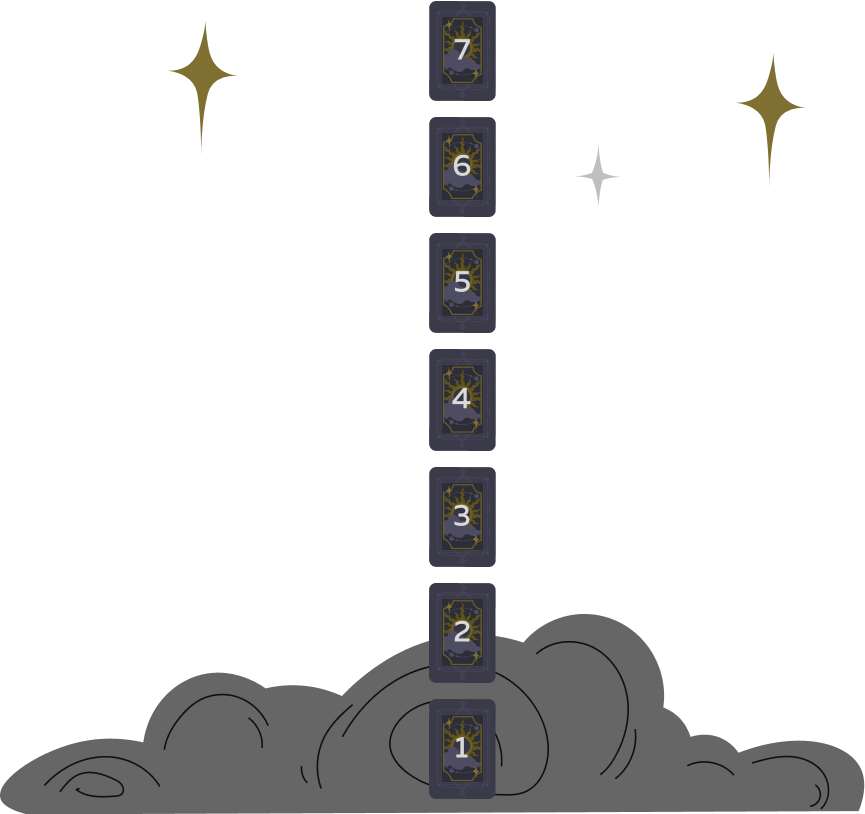The height and width of the screenshot is (814, 865).
Task: Reveal the card labeled 6
Action: [462, 167]
